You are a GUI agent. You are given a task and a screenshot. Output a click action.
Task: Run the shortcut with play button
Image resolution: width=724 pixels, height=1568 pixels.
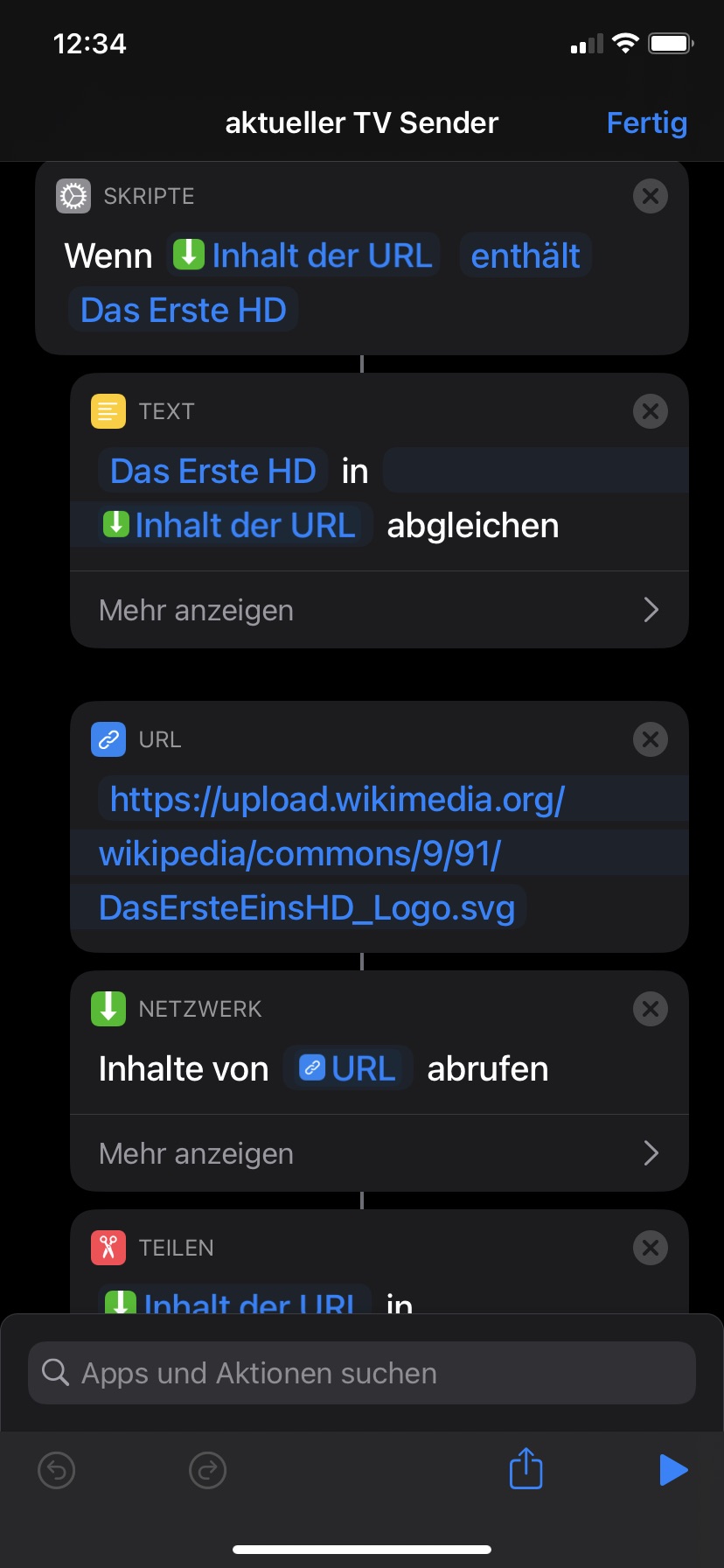click(672, 1470)
